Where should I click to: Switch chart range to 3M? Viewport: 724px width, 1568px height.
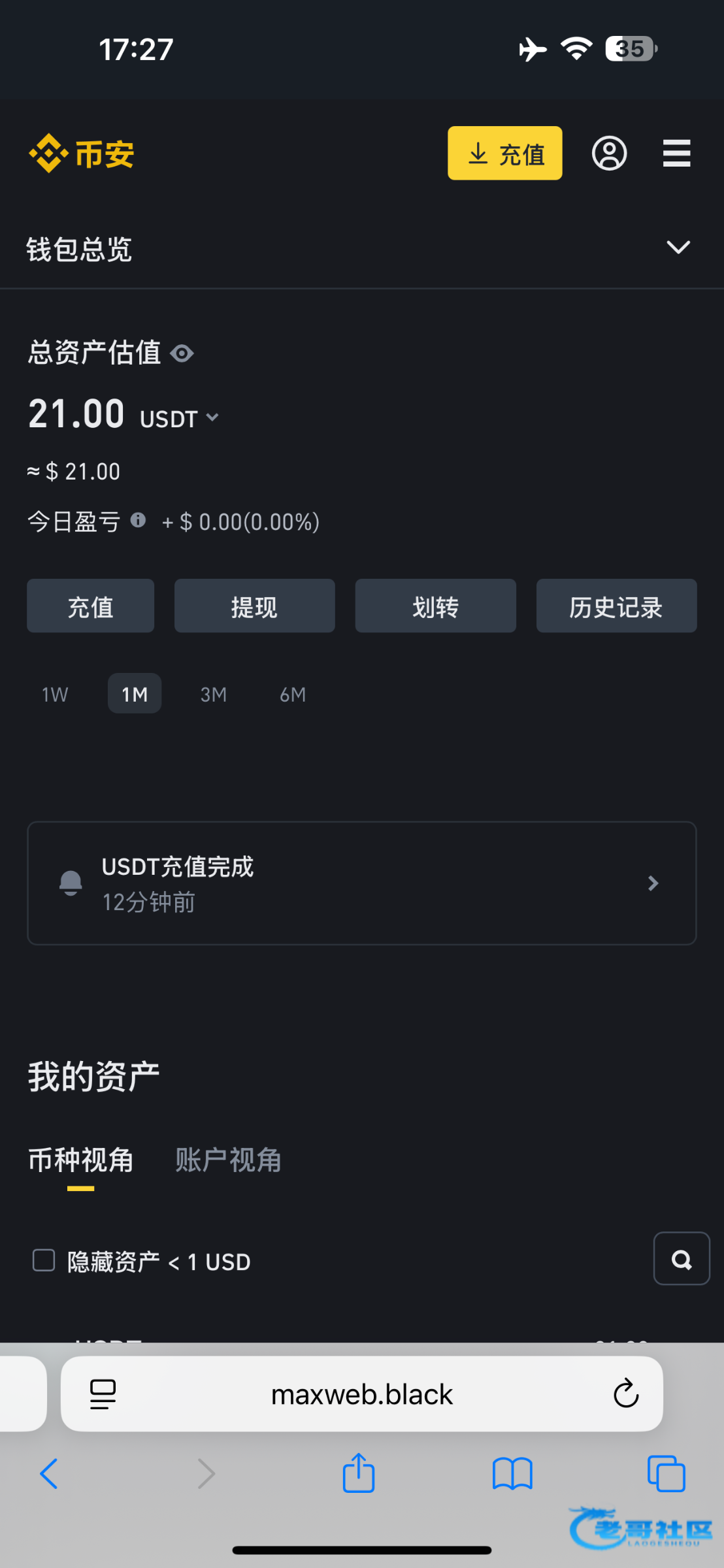point(214,694)
